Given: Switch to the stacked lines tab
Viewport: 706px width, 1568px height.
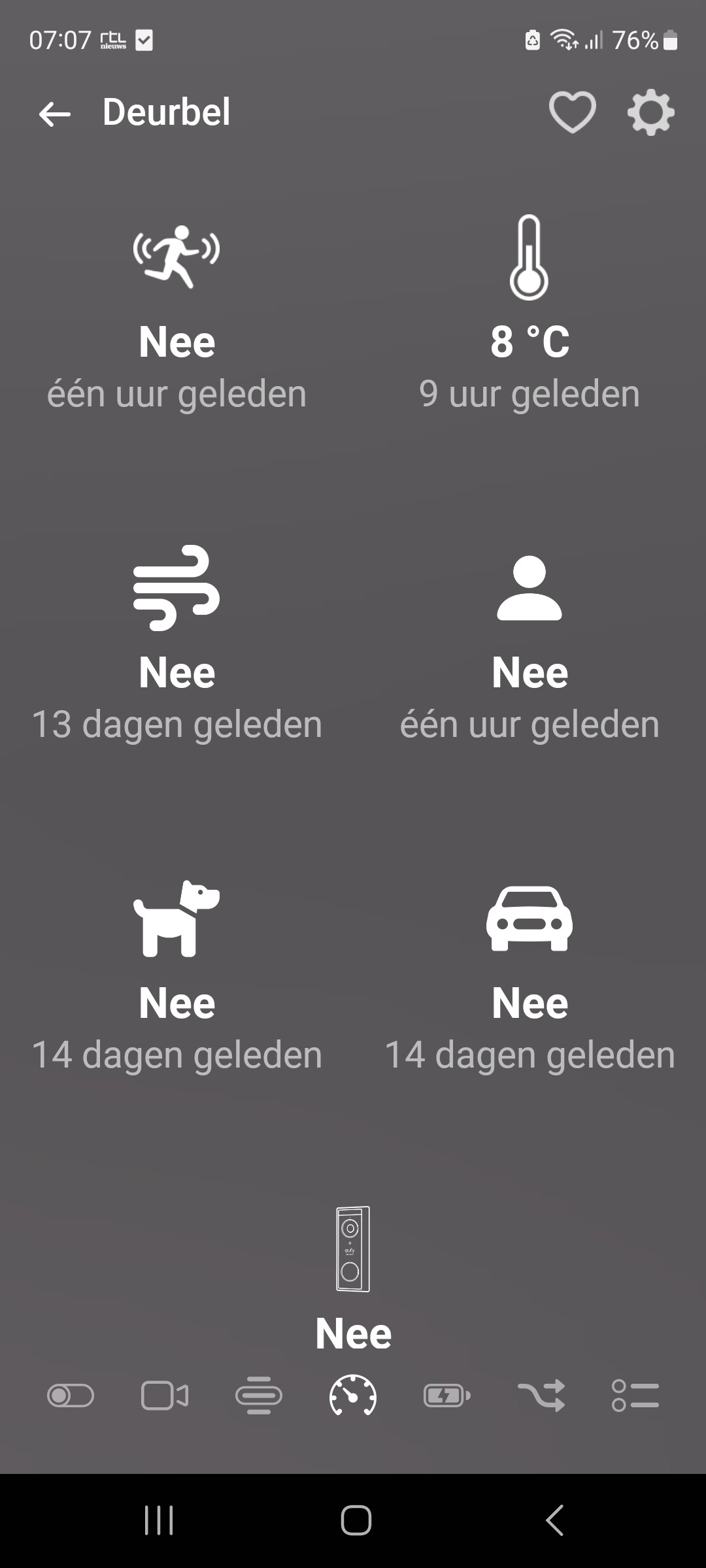Looking at the screenshot, I should [259, 1396].
